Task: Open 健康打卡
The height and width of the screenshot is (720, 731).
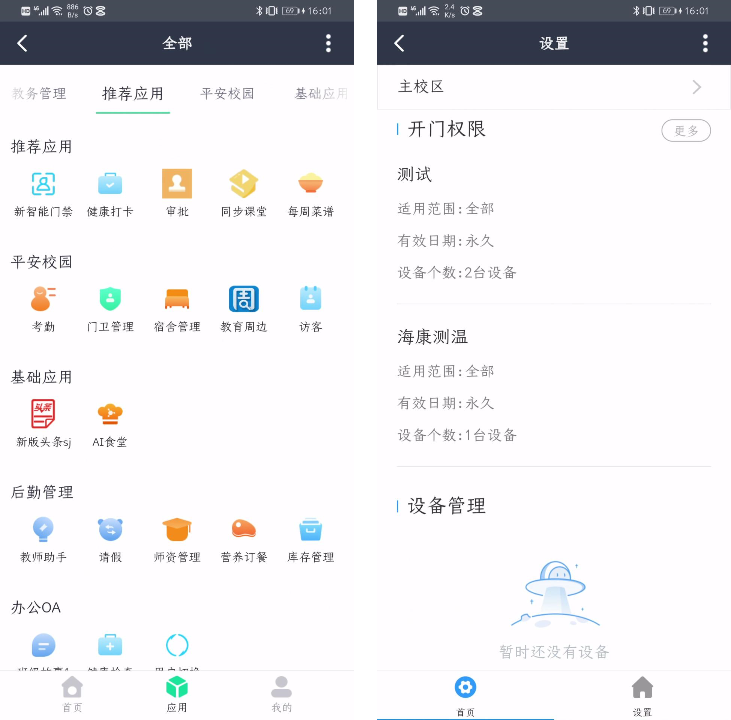Action: pyautogui.click(x=110, y=193)
